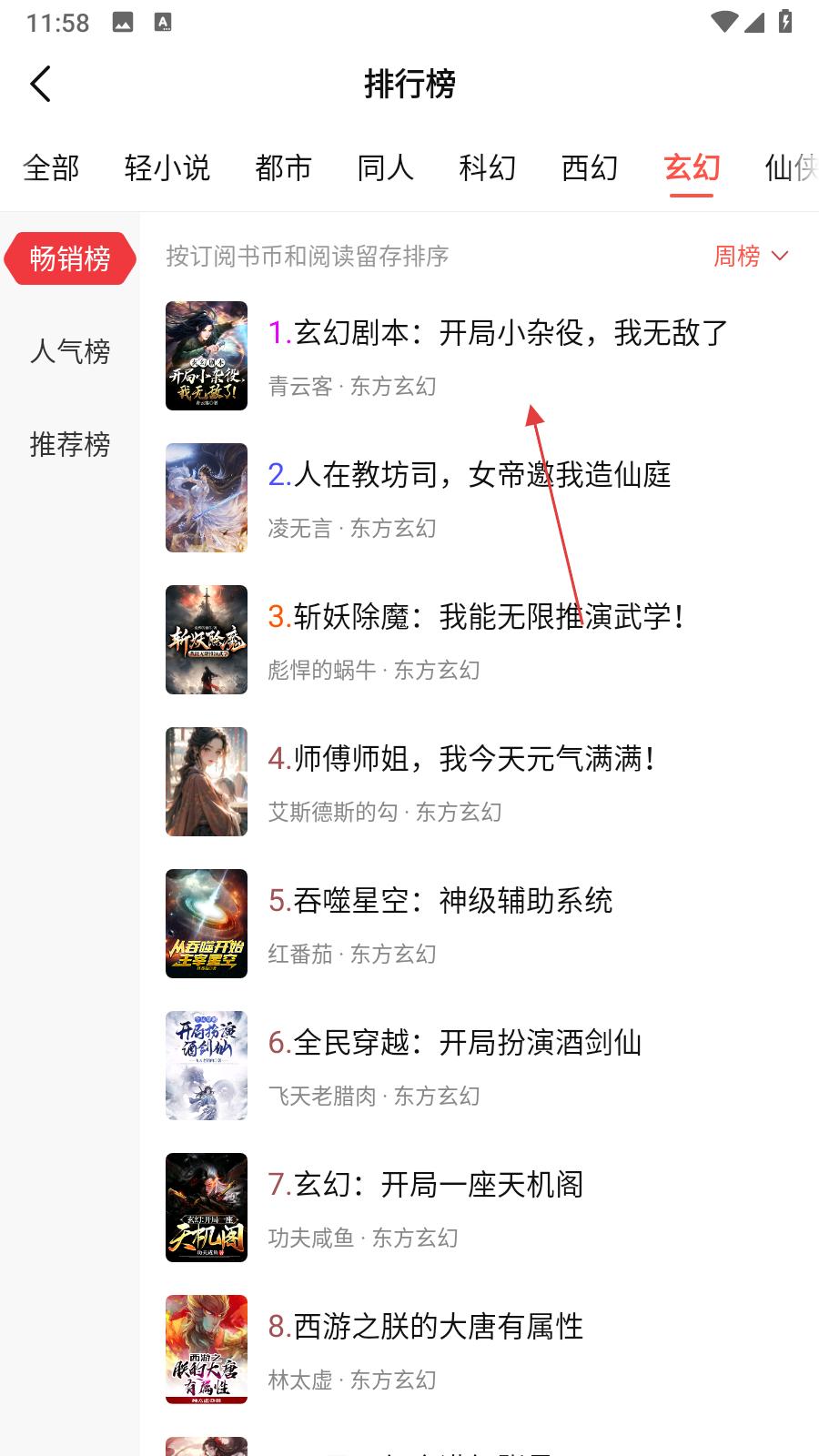Screen dimensions: 819x1456
Task: Go back from the 排行榜 page
Action: (x=41, y=84)
